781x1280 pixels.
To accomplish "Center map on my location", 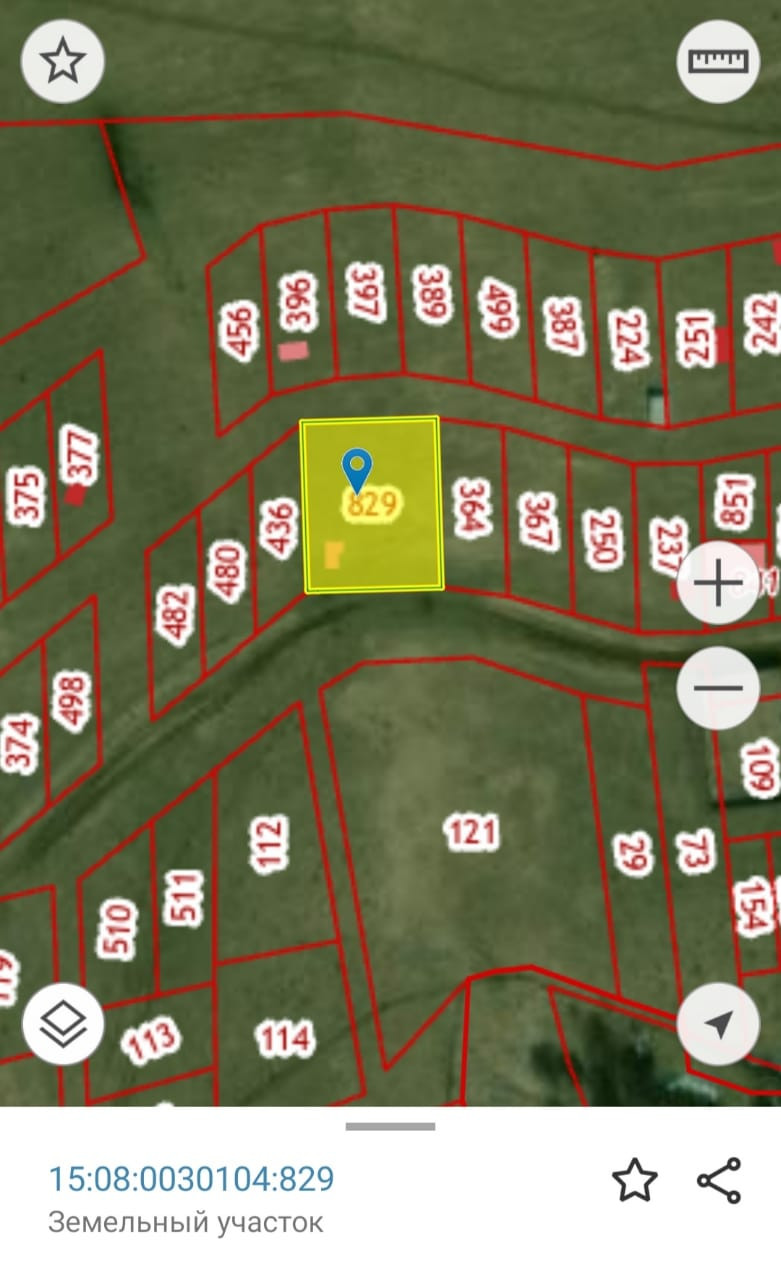I will click(x=718, y=1023).
